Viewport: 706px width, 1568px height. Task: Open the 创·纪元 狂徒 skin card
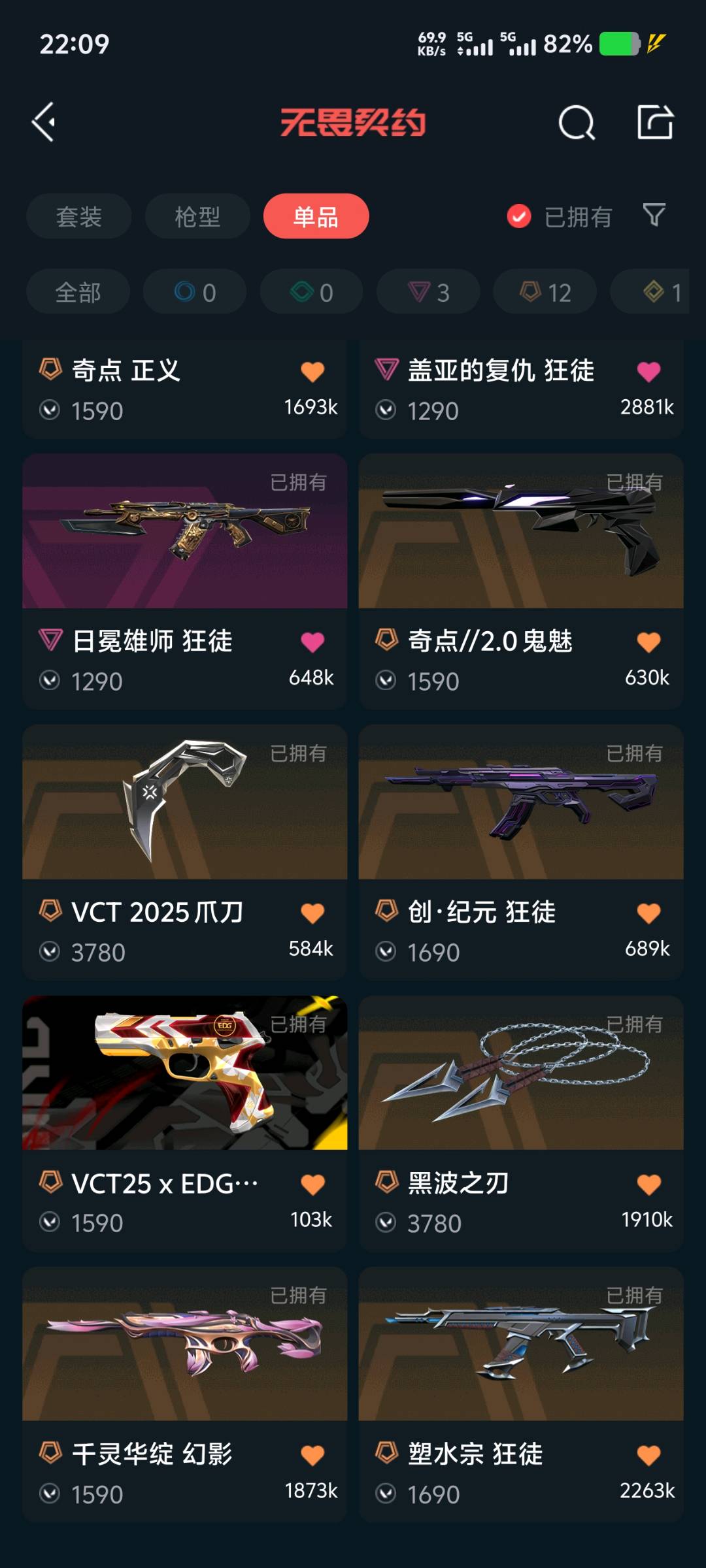click(x=521, y=852)
